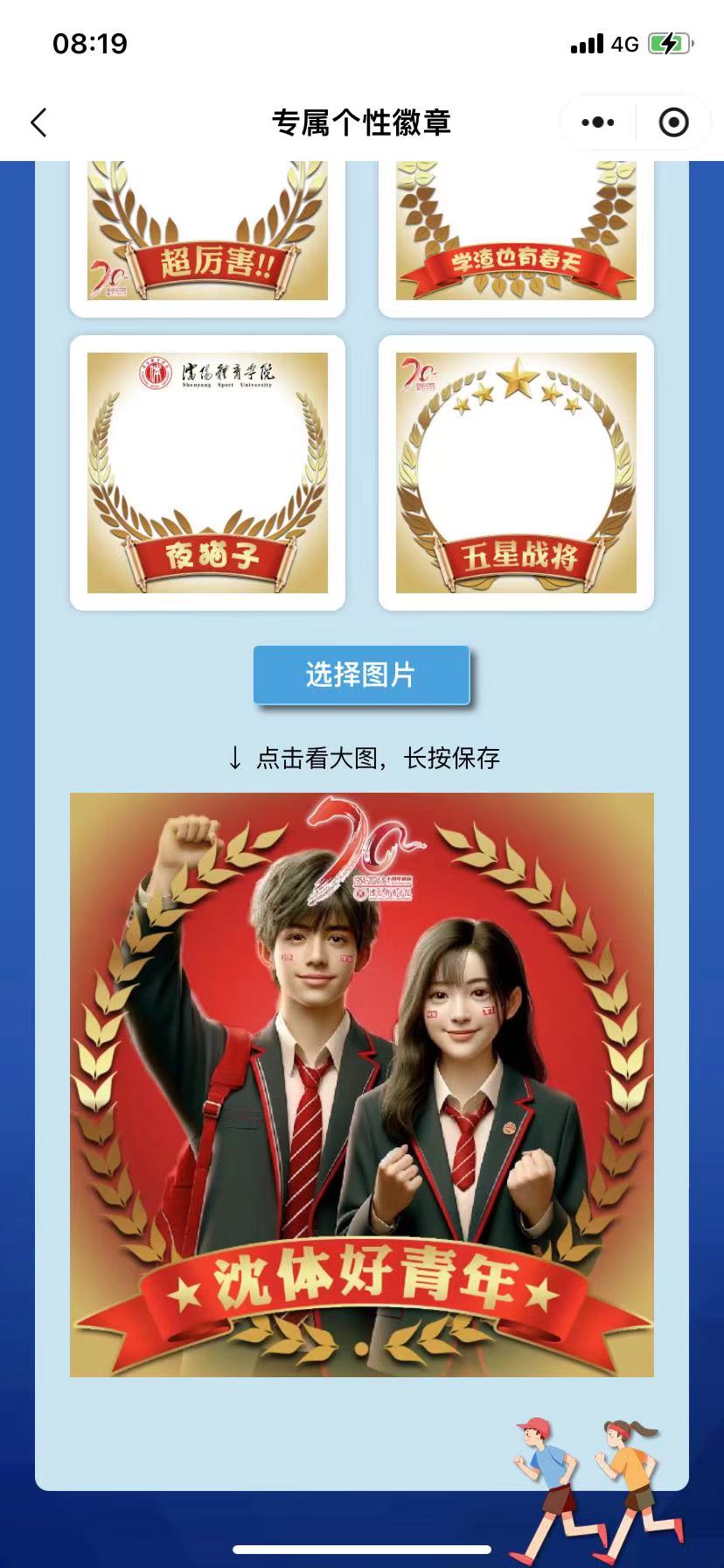724x1568 pixels.
Task: Tap the 选择图片 button
Action: [x=361, y=675]
